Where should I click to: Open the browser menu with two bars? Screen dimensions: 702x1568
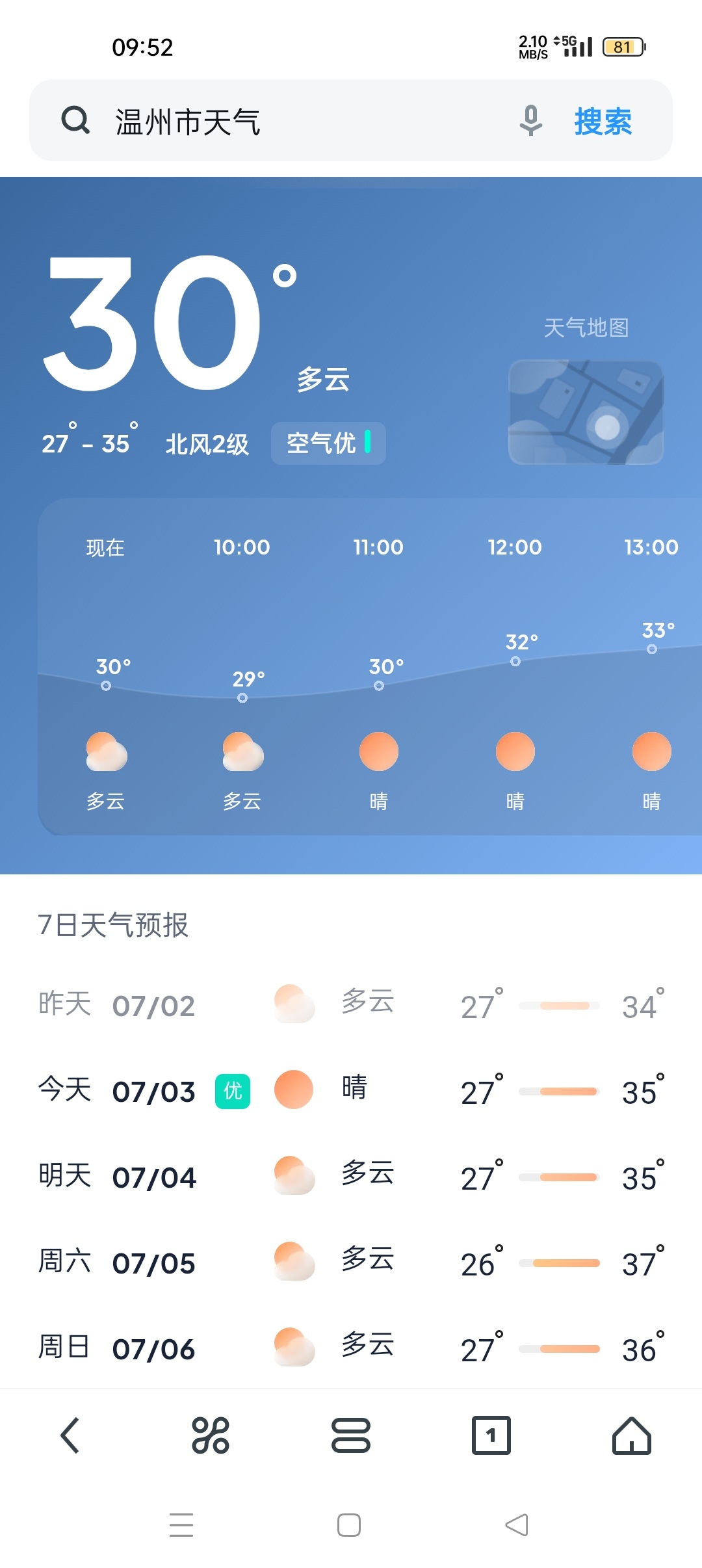click(351, 1435)
